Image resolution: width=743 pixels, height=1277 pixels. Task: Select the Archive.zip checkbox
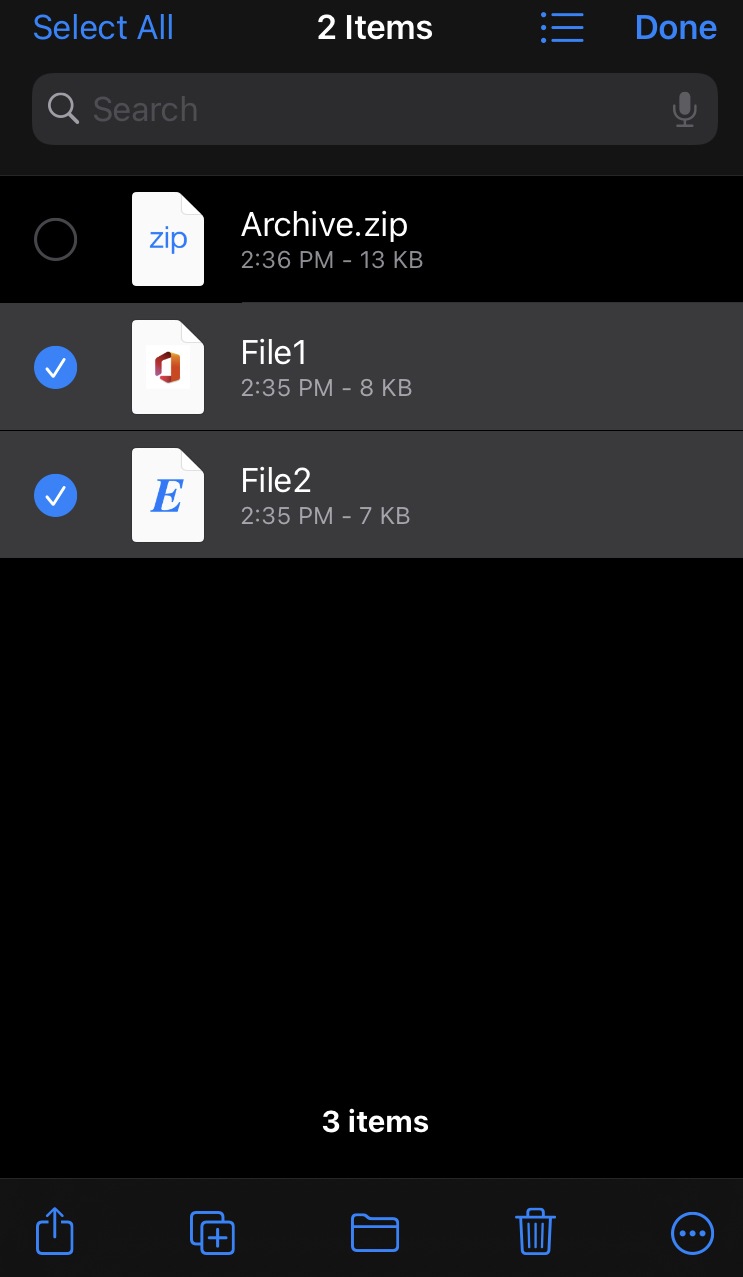55,240
